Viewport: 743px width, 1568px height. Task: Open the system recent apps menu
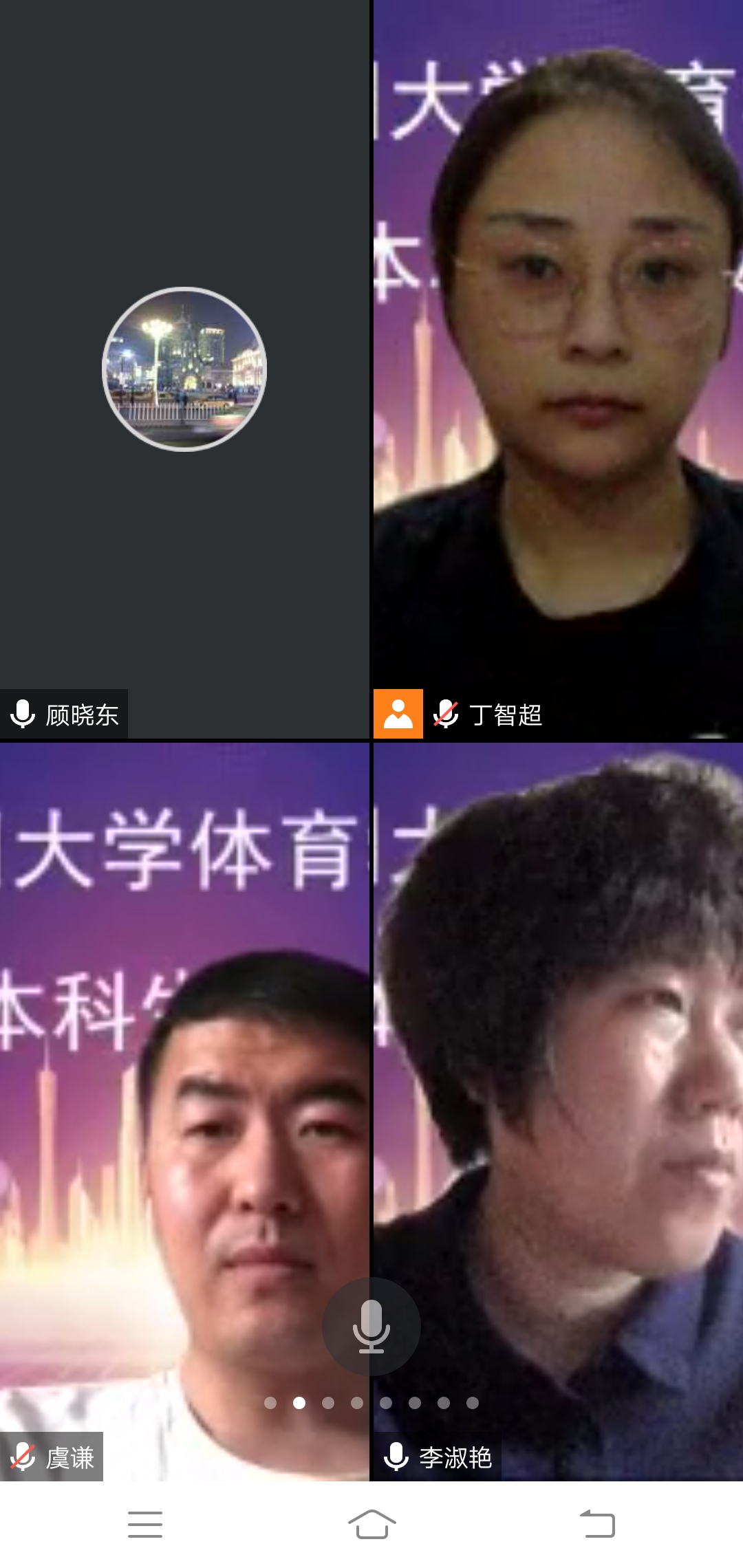pos(145,1524)
